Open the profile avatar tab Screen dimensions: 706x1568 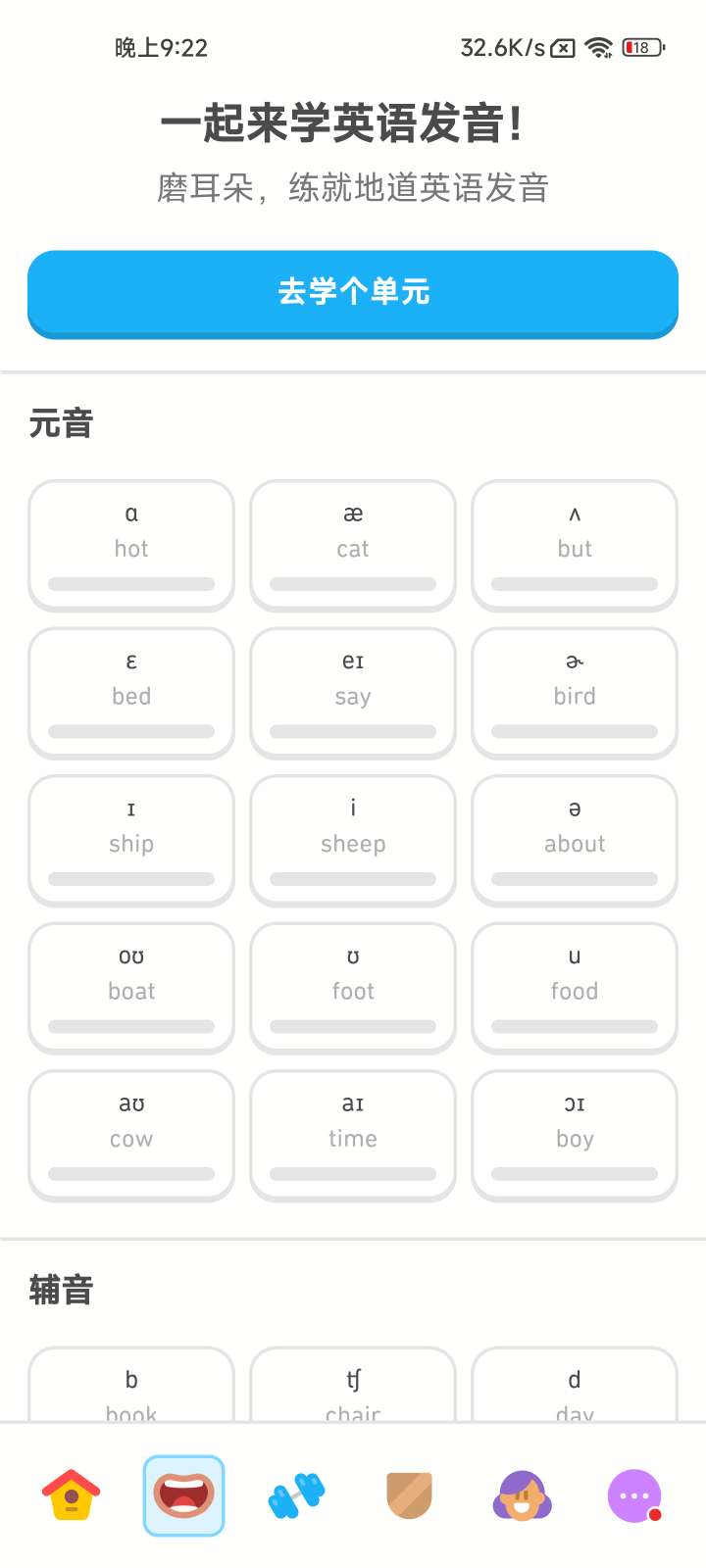[x=522, y=1495]
